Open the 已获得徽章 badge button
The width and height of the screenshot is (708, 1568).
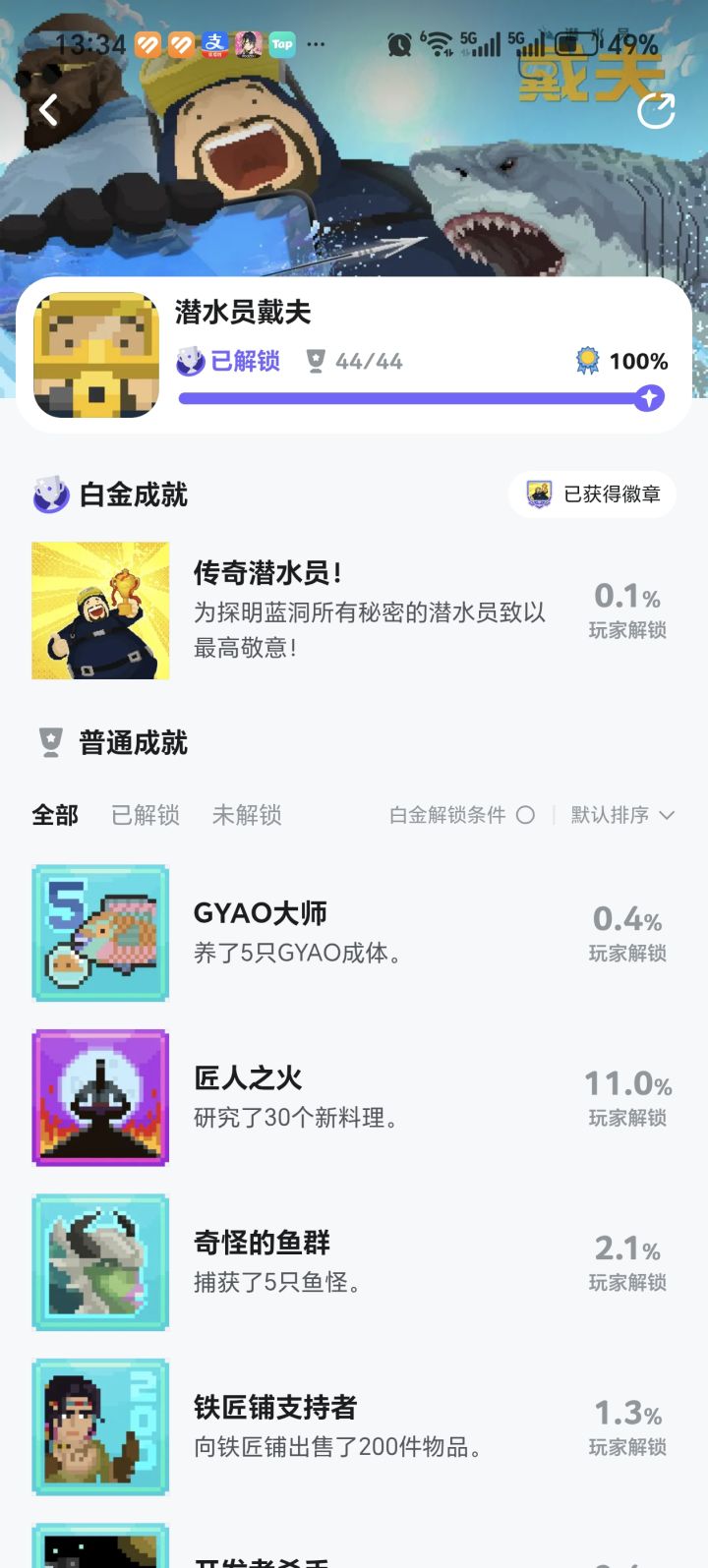point(593,494)
